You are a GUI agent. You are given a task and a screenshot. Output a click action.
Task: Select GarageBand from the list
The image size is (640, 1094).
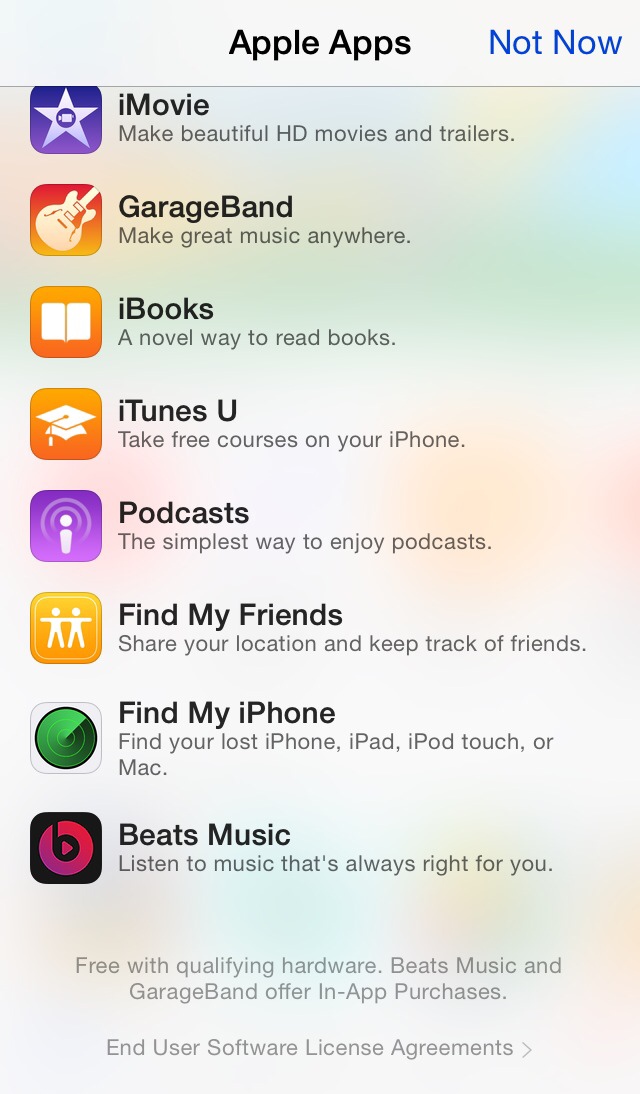point(320,220)
